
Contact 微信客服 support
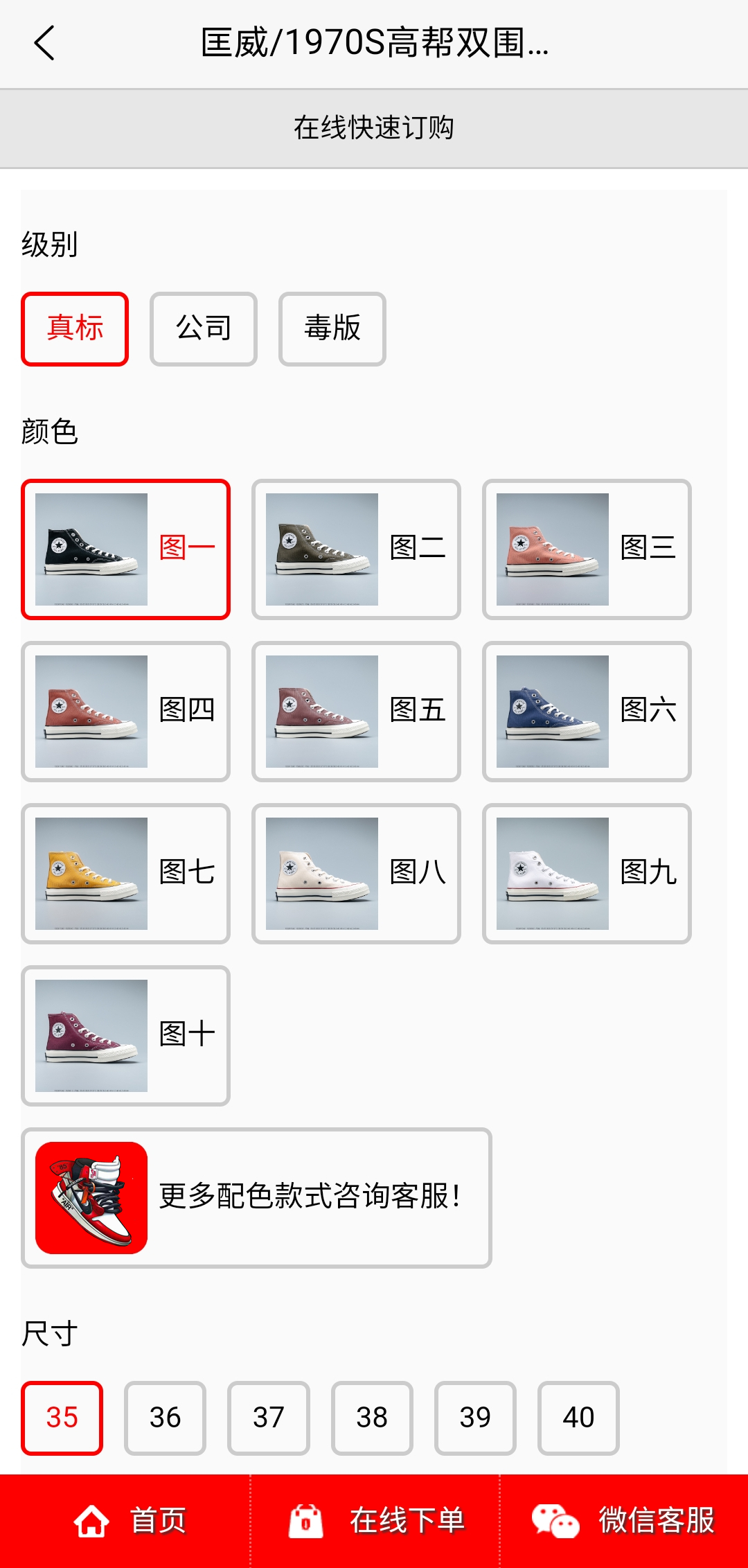[623, 1521]
